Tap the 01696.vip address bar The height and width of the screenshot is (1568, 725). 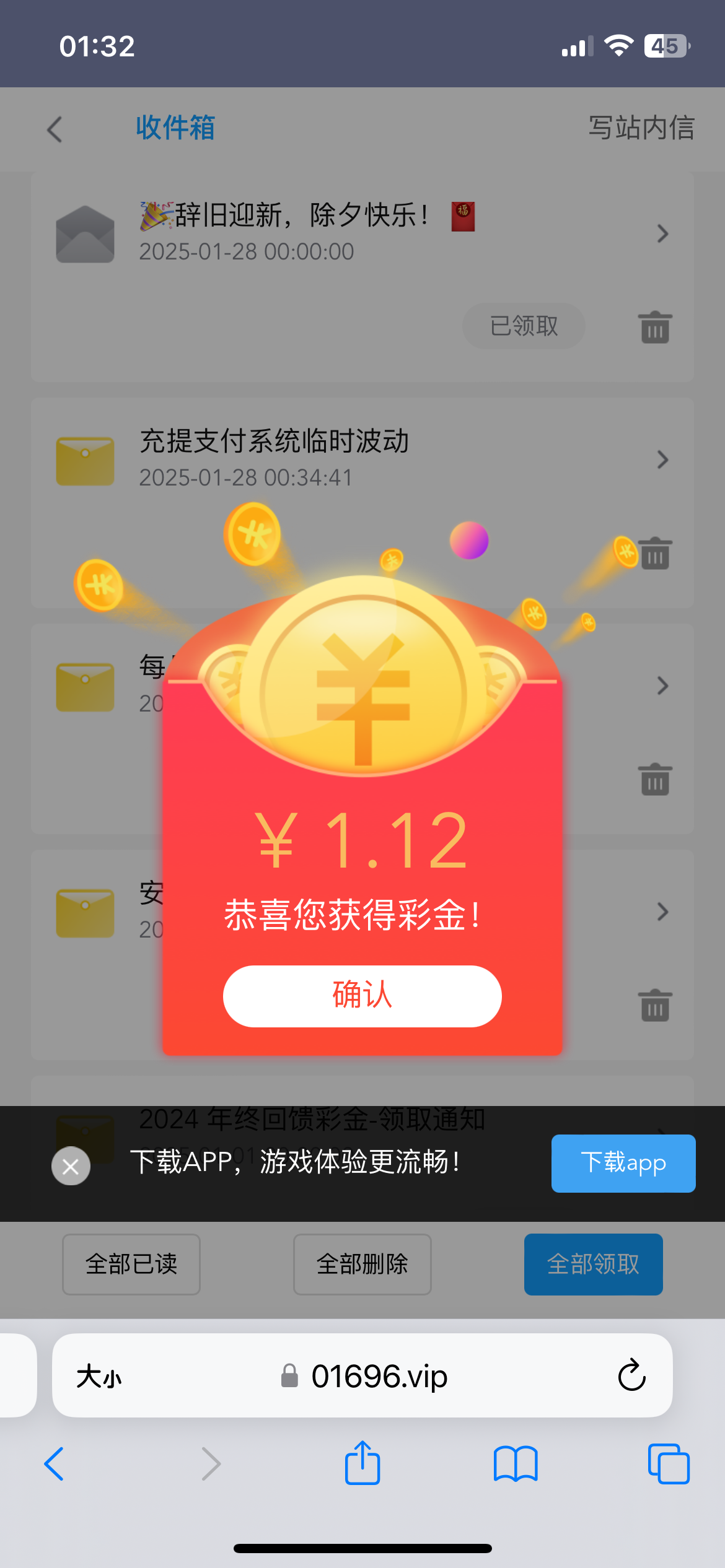point(378,1375)
